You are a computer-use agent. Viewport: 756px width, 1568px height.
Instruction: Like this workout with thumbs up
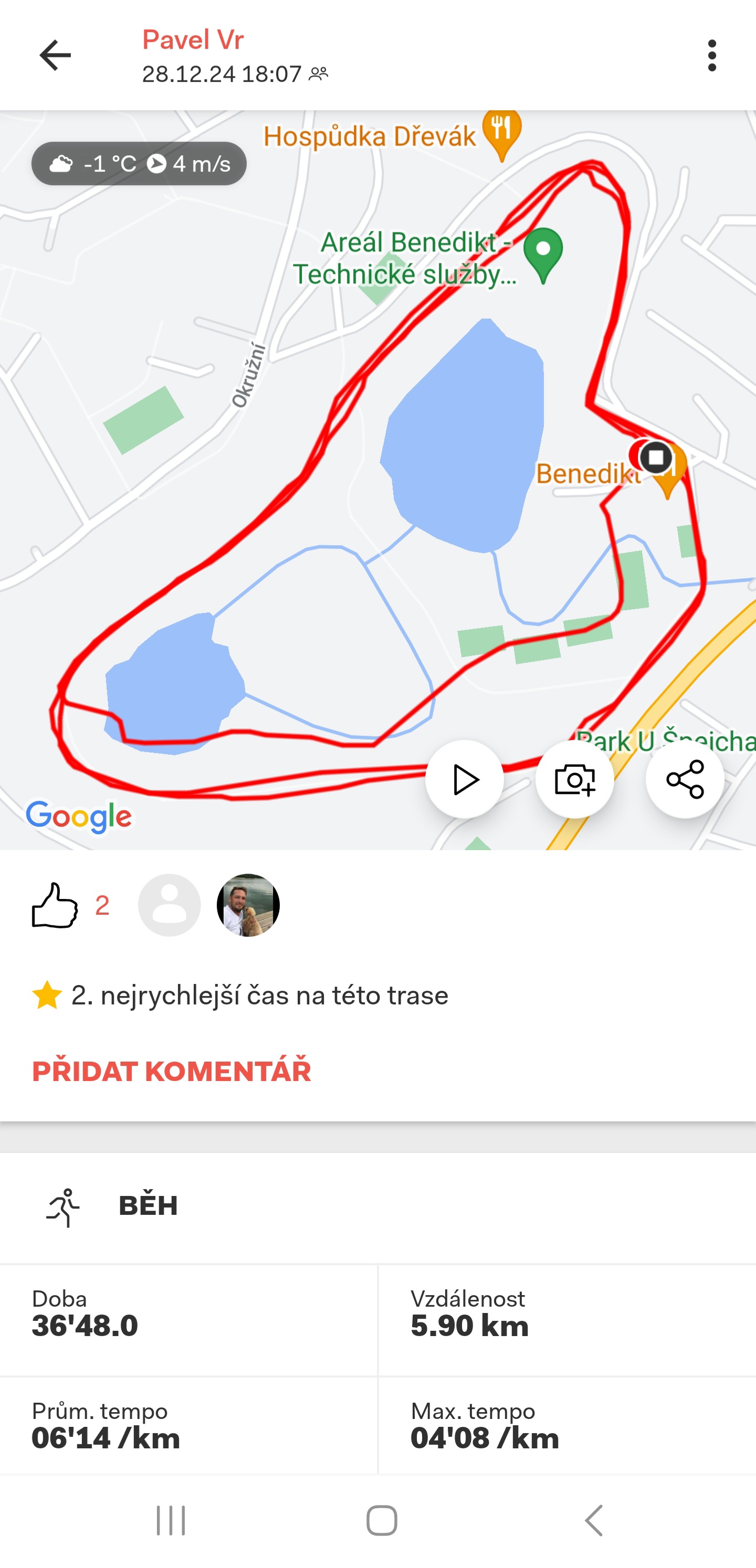pyautogui.click(x=55, y=905)
